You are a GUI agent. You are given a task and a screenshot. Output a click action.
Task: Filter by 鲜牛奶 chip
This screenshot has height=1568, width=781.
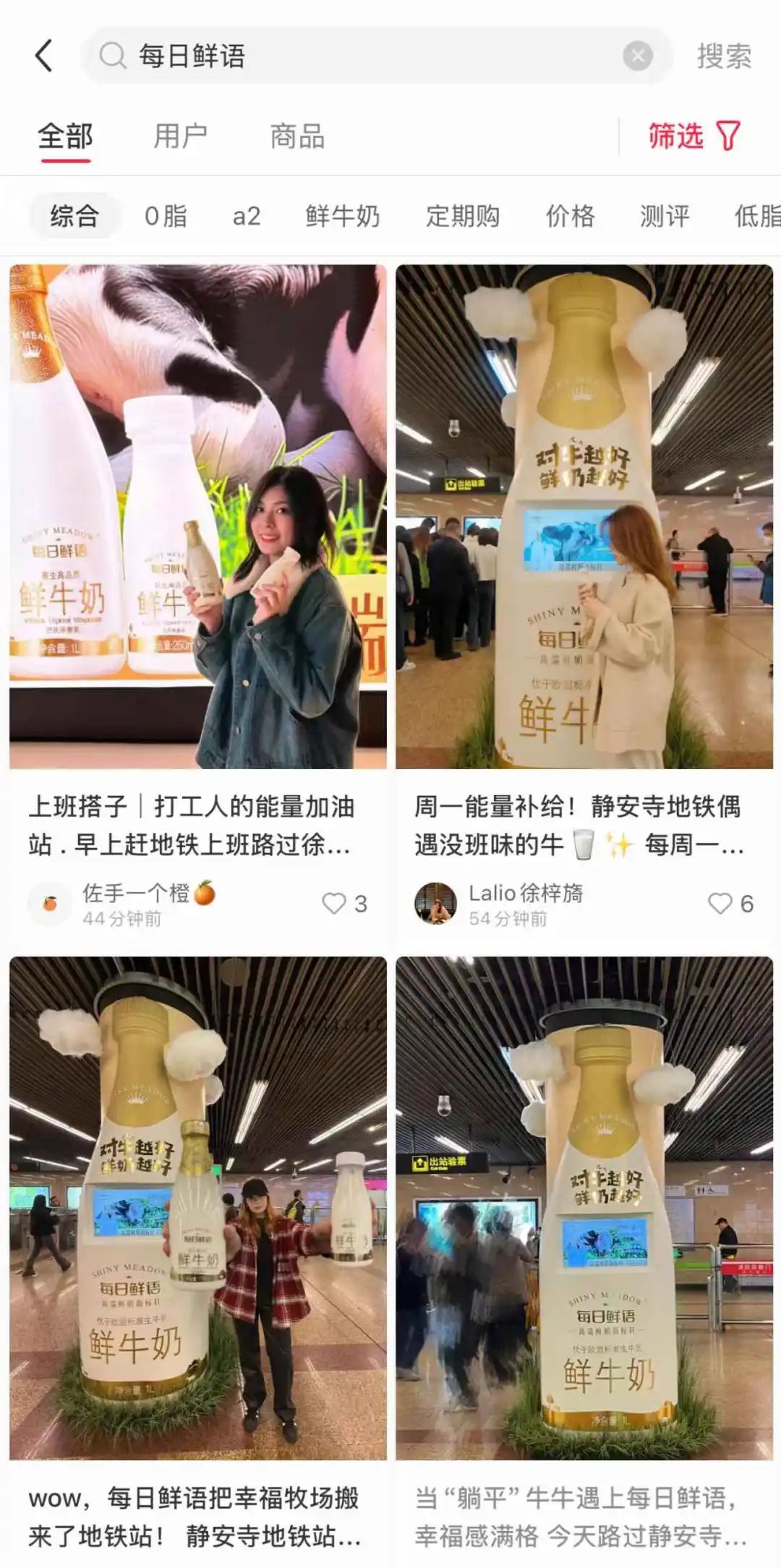342,215
